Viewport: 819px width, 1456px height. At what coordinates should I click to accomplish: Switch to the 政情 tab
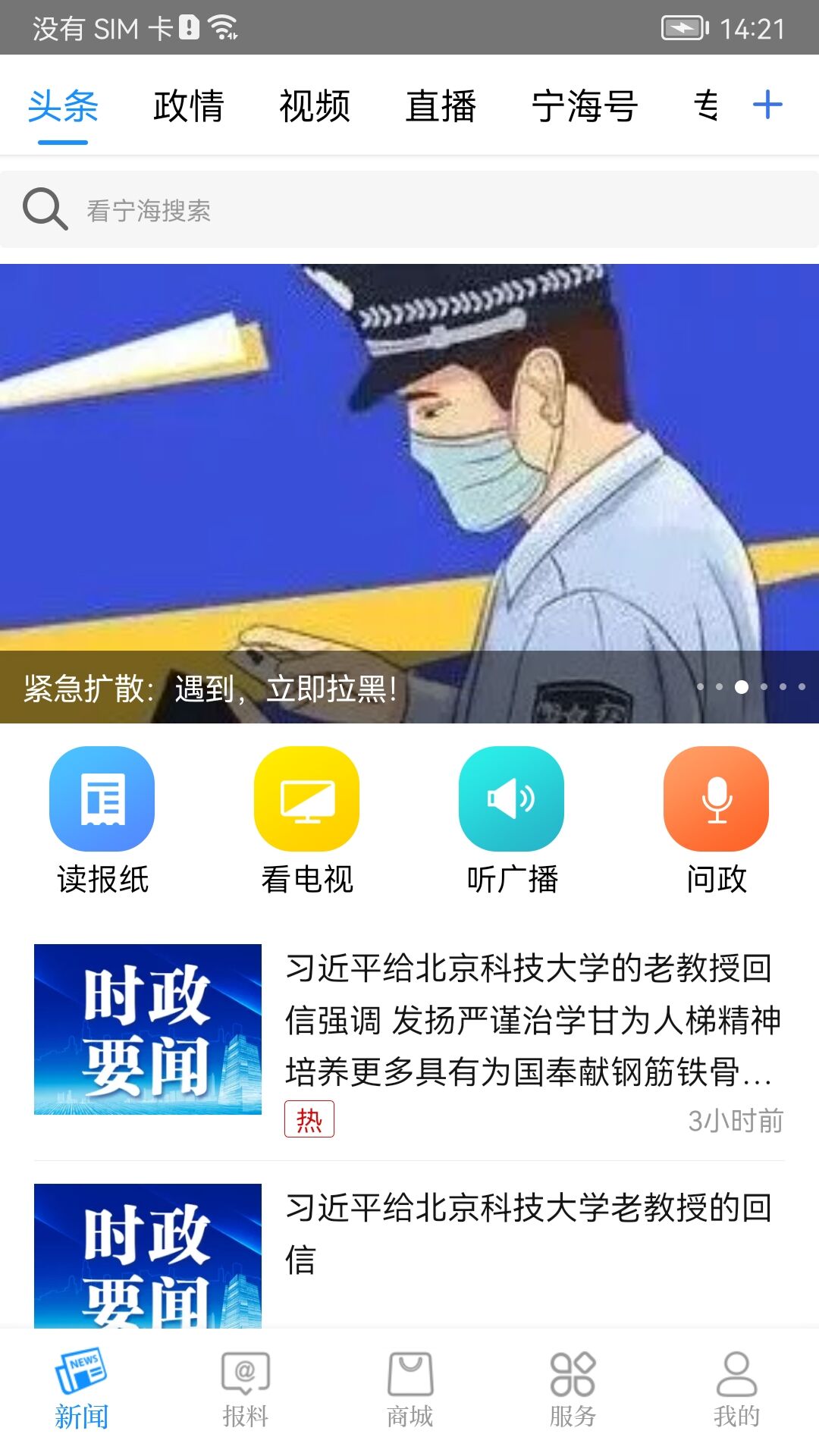187,106
